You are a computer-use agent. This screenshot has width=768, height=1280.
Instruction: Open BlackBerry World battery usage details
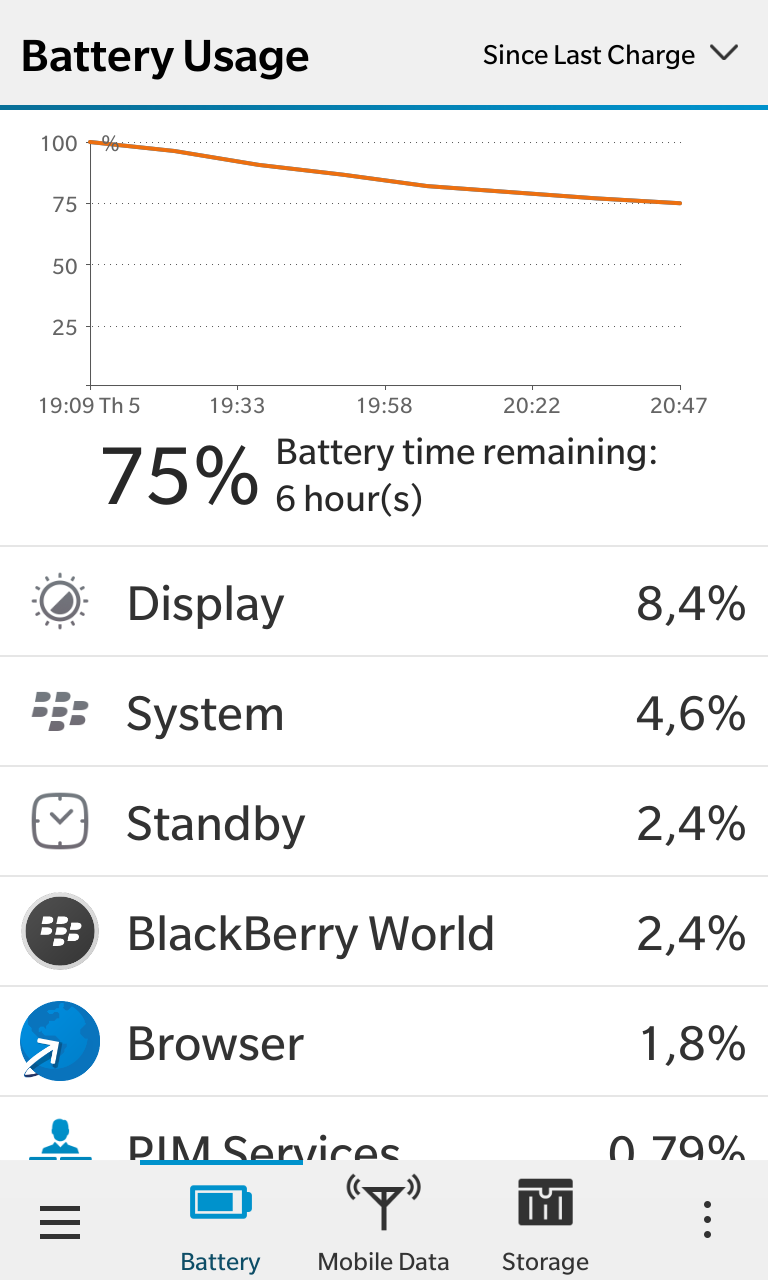[384, 932]
